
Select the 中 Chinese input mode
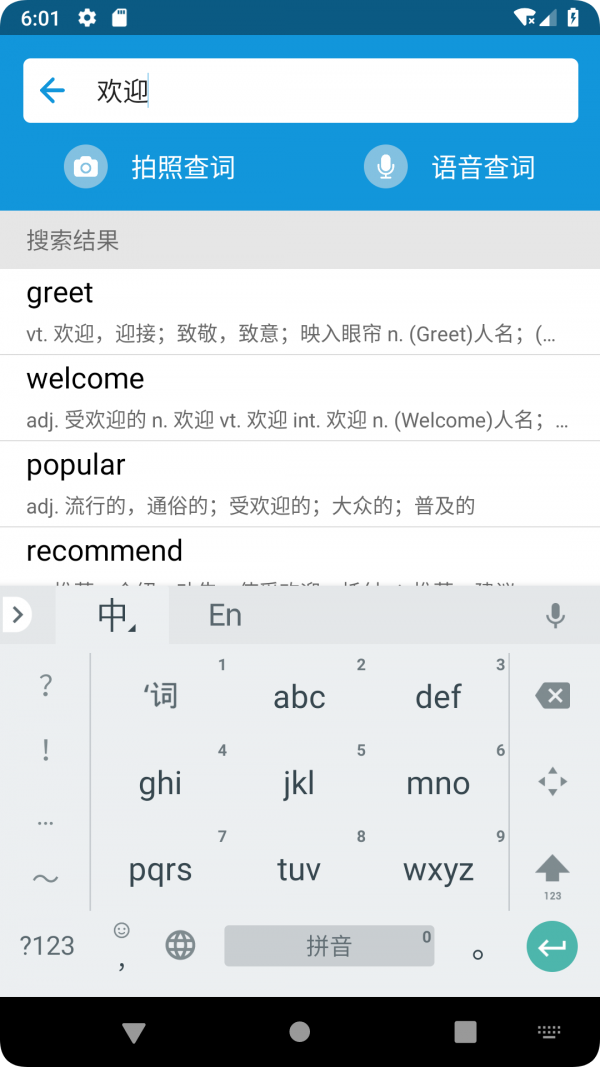point(113,615)
